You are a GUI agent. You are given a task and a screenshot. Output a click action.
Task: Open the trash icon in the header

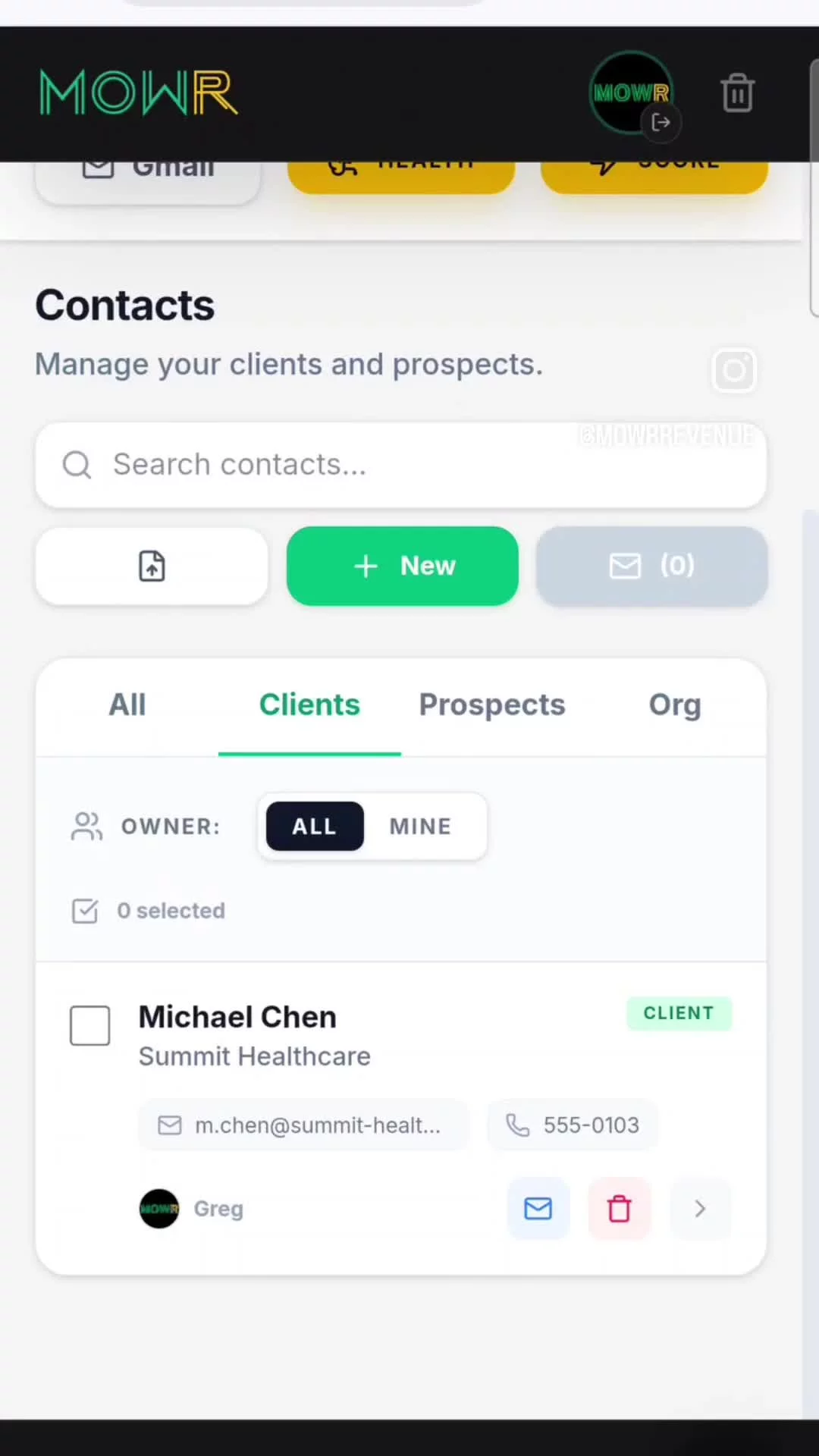[x=737, y=93]
